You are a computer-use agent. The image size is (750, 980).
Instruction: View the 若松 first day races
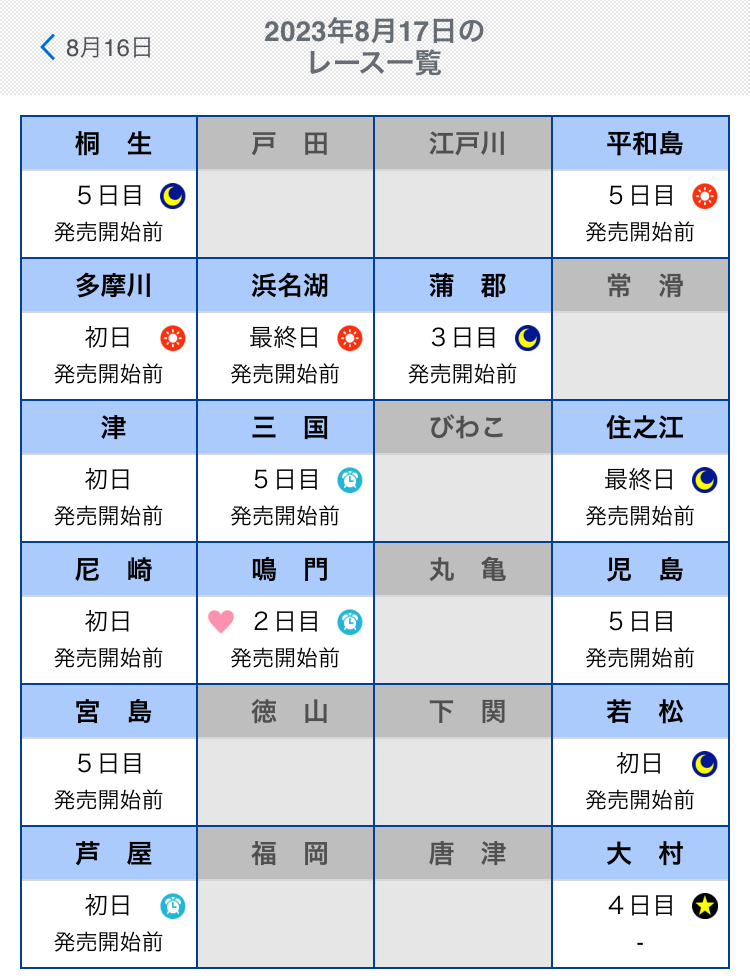(640, 755)
